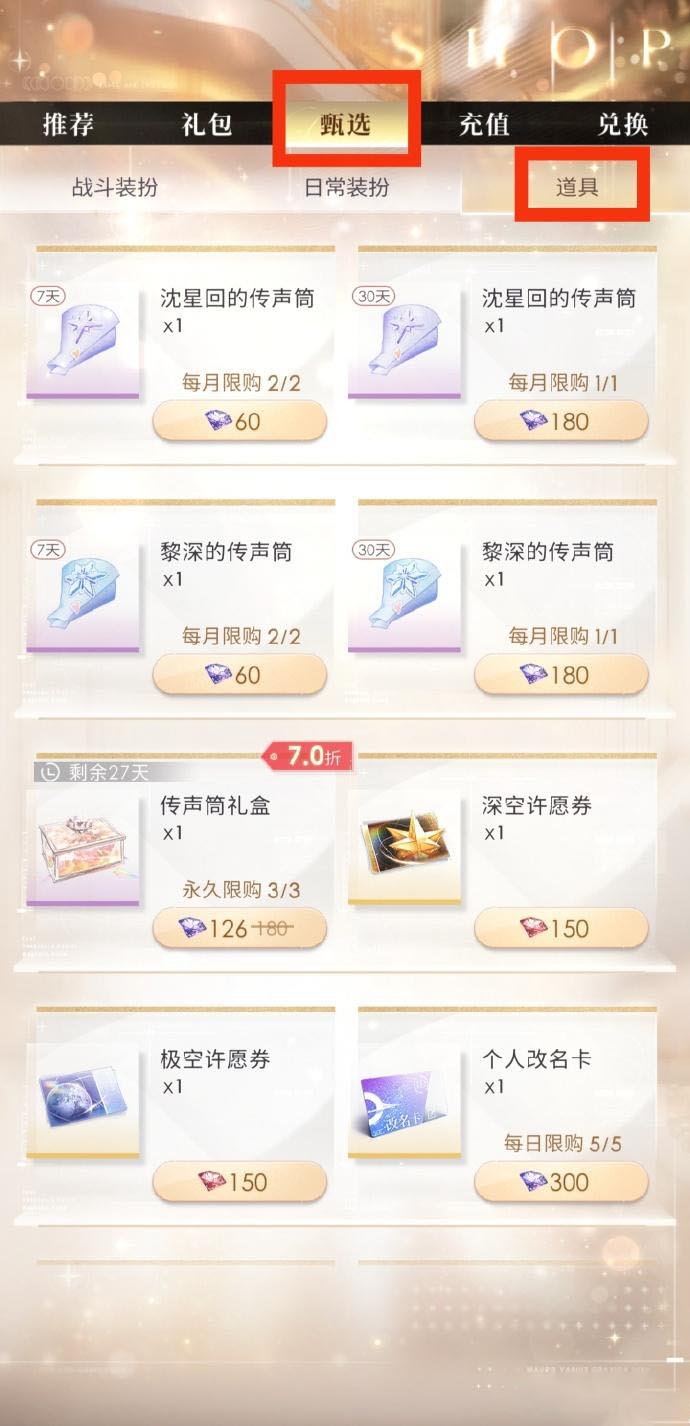The height and width of the screenshot is (1426, 690).
Task: Buy 7-day 沈星回的传声筒 for 60
Action: [239, 421]
